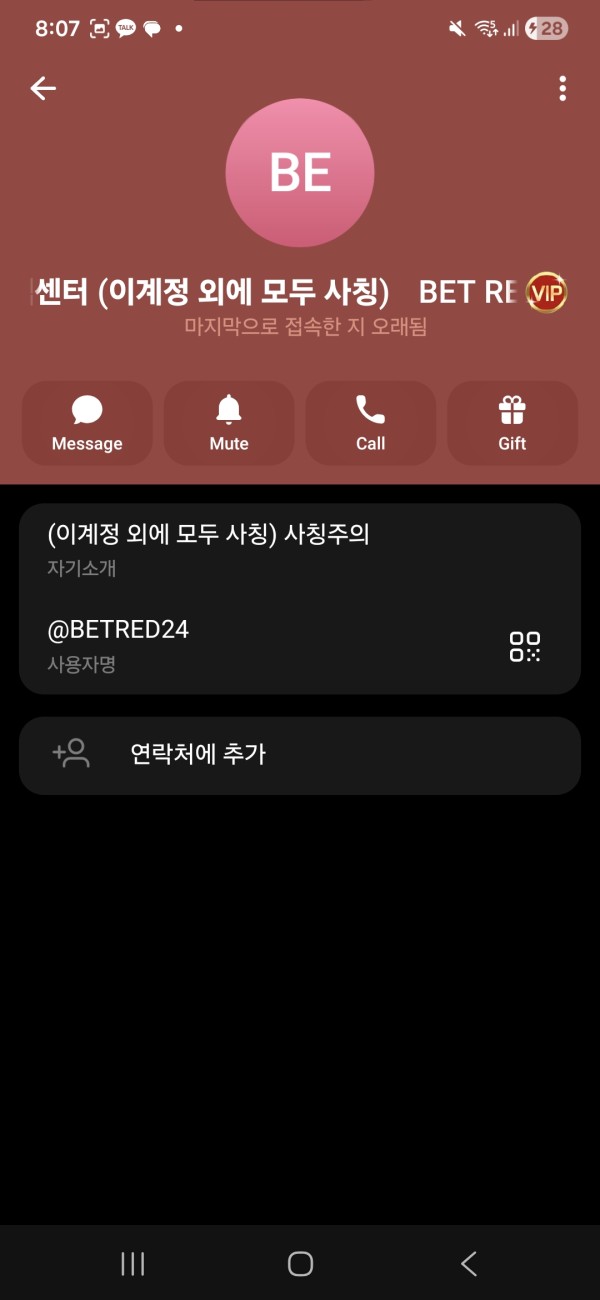Open the BE profile avatar
This screenshot has height=1300, width=600.
click(300, 173)
